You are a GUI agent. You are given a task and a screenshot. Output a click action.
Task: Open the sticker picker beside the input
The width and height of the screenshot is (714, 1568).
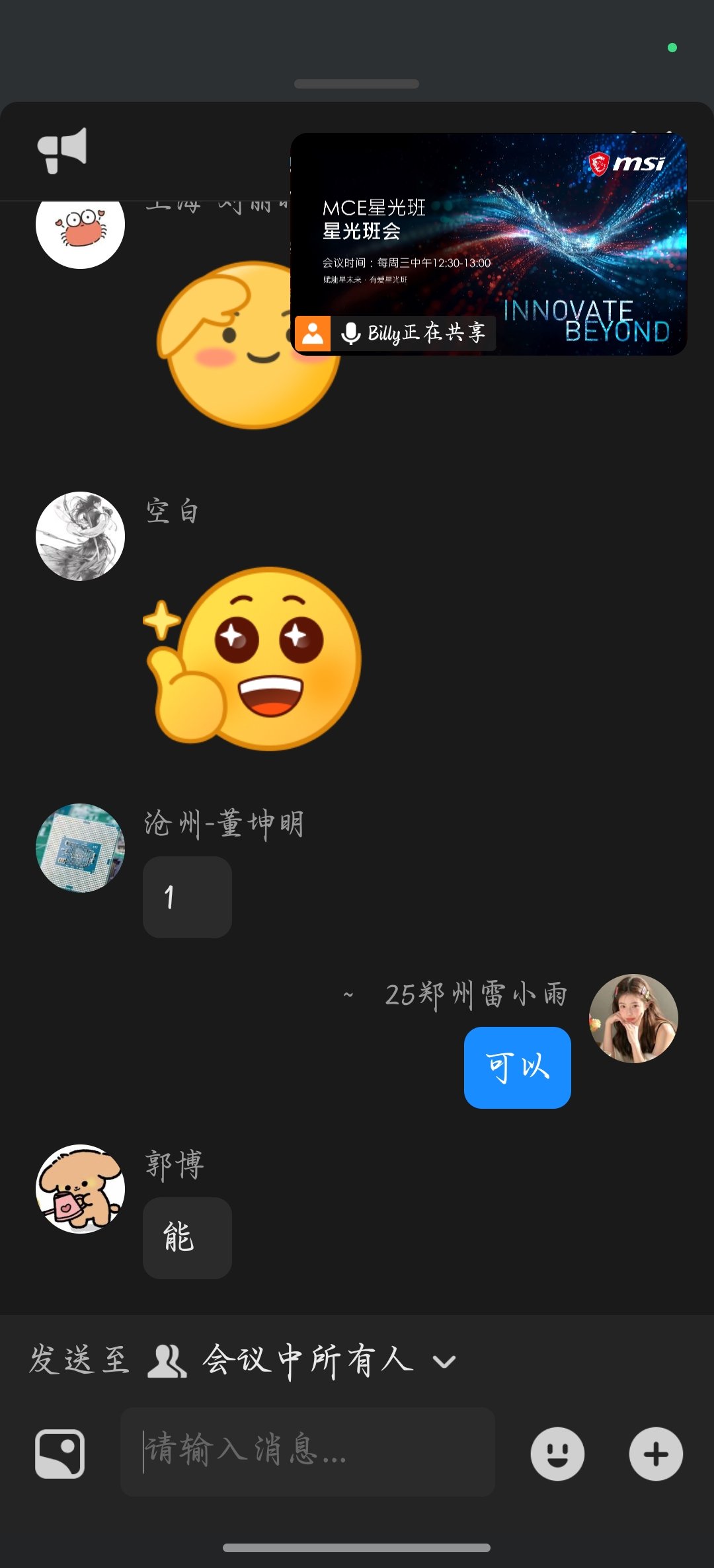[59, 1454]
